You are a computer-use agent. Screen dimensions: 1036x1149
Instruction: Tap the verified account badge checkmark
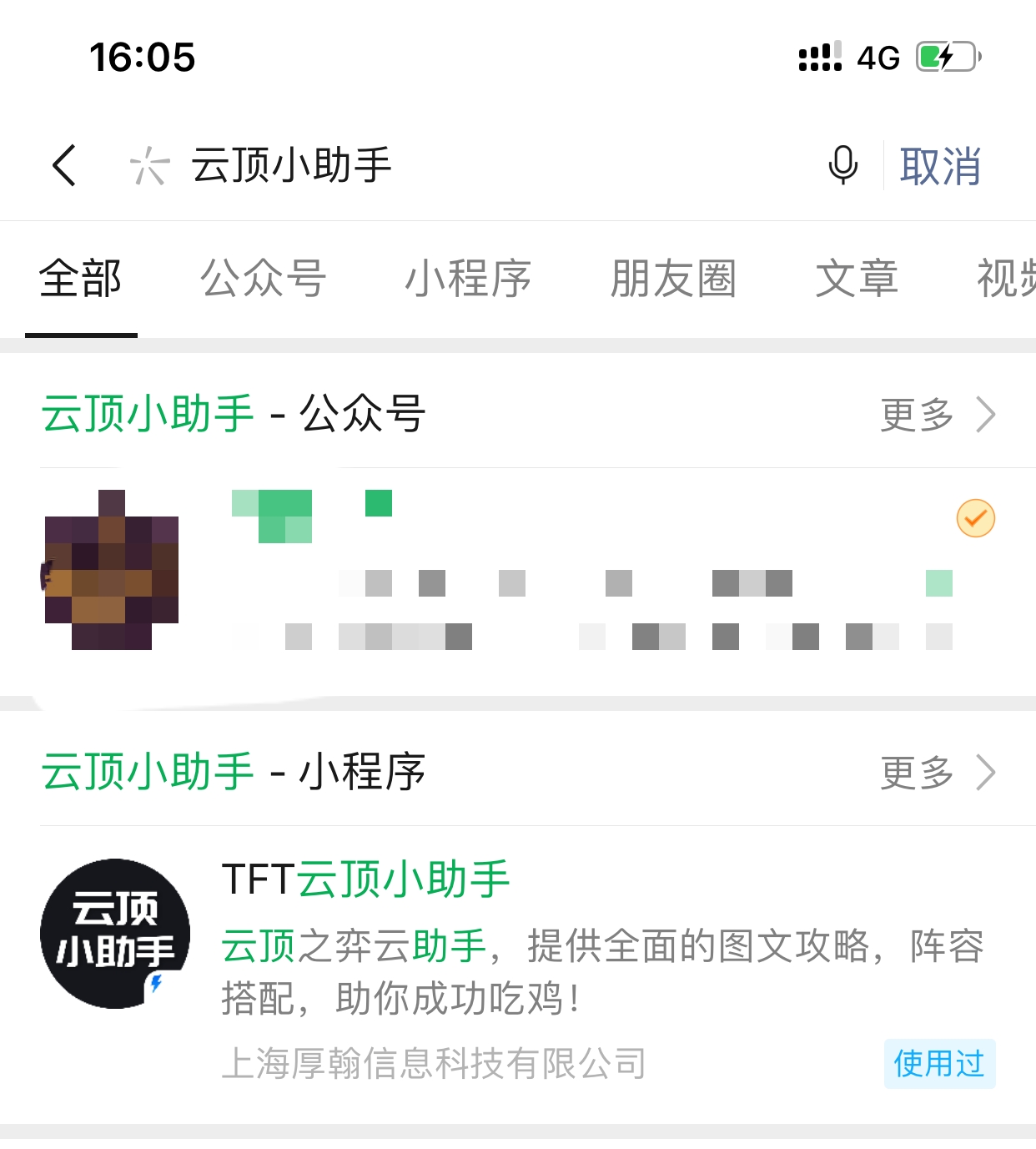974,517
